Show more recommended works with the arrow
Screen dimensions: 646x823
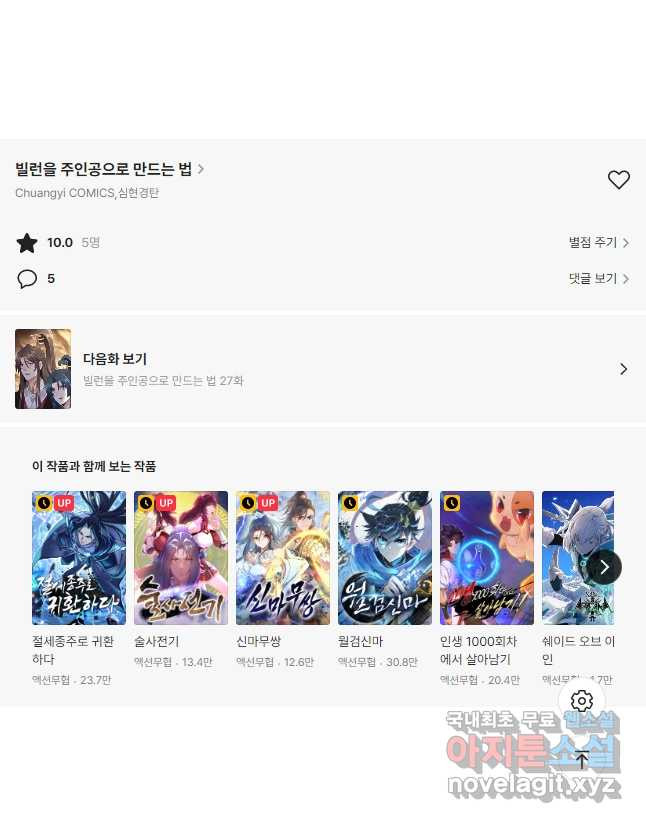tap(604, 567)
